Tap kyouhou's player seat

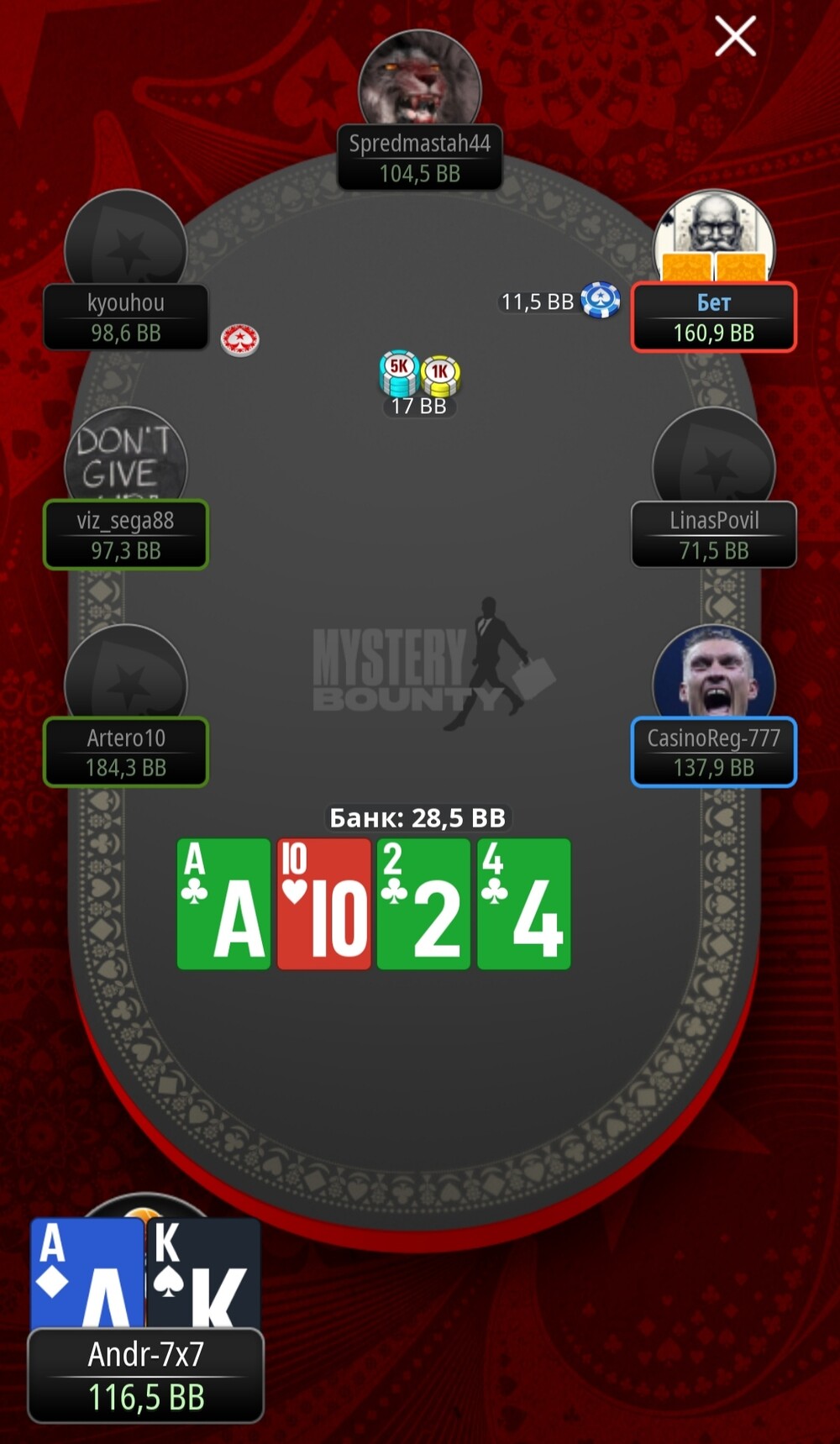[126, 317]
